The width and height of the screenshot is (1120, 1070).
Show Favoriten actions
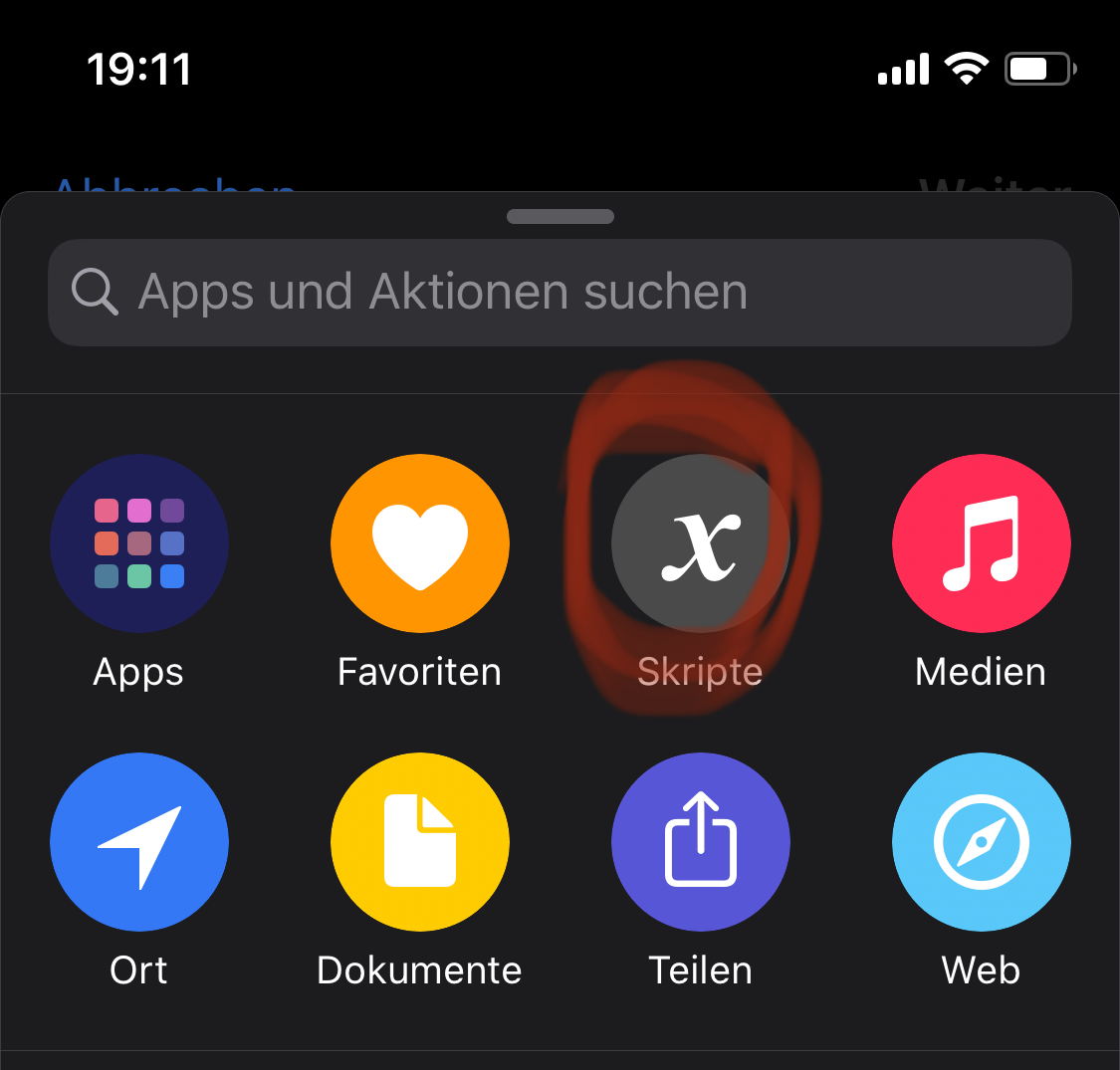pyautogui.click(x=420, y=543)
